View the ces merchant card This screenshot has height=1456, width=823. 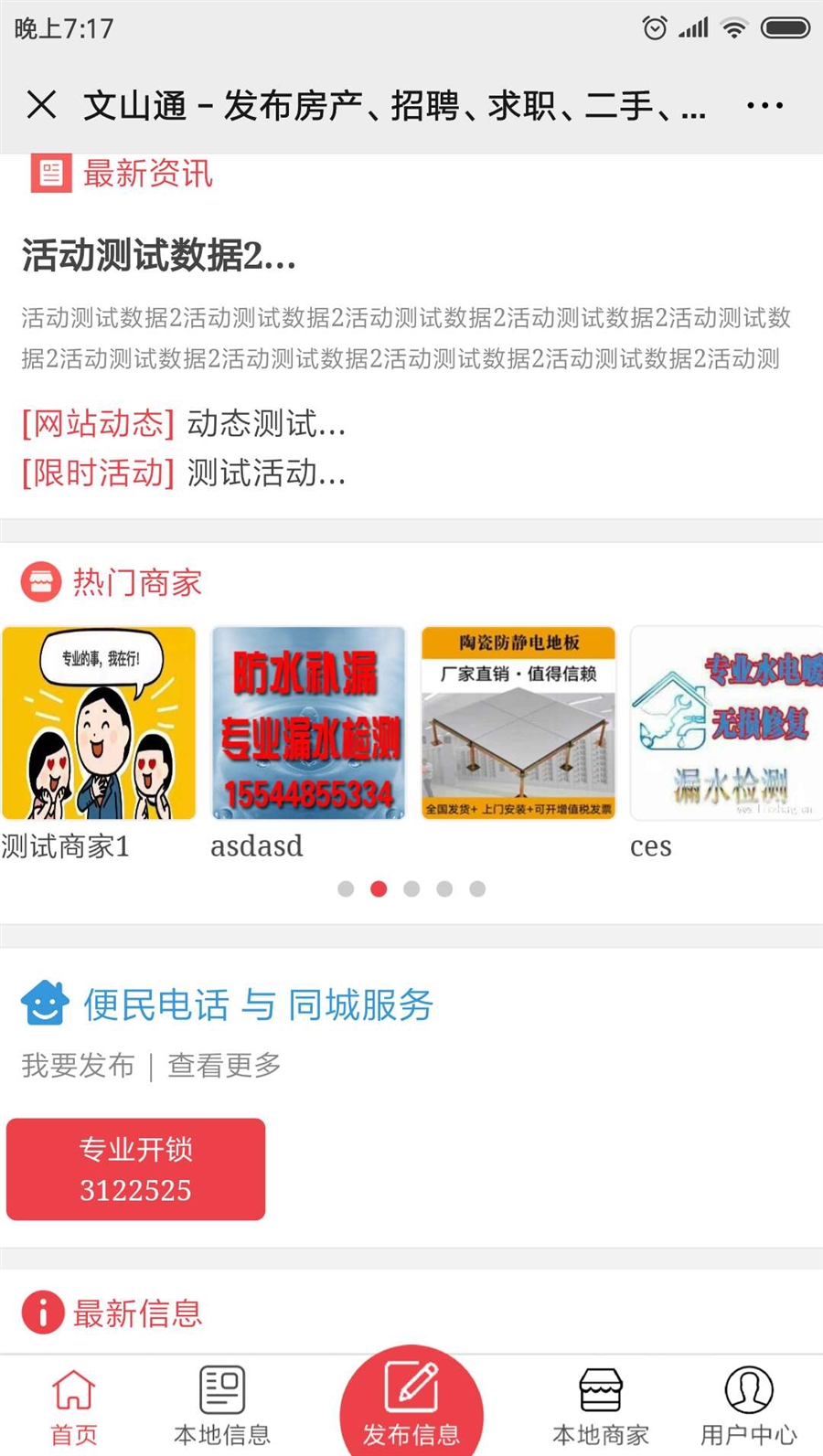[726, 723]
